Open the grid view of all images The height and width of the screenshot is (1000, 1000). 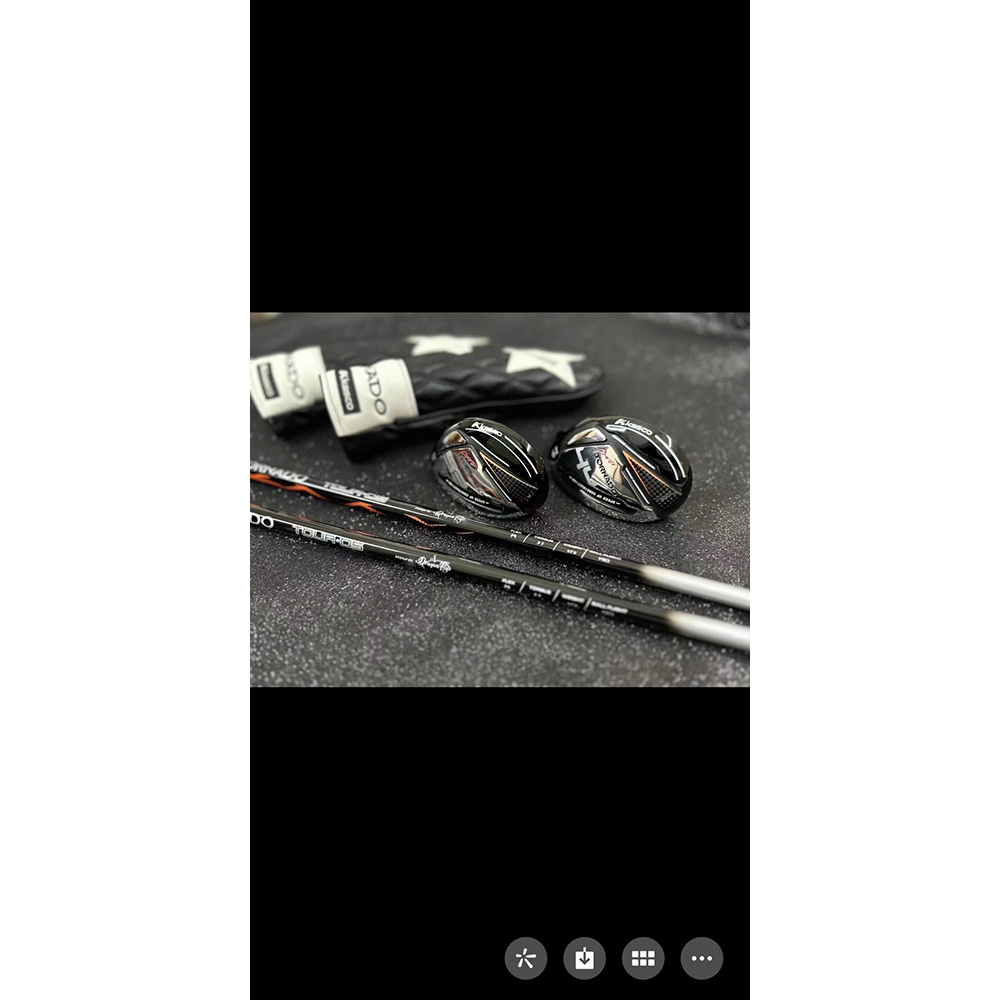pyautogui.click(x=643, y=958)
